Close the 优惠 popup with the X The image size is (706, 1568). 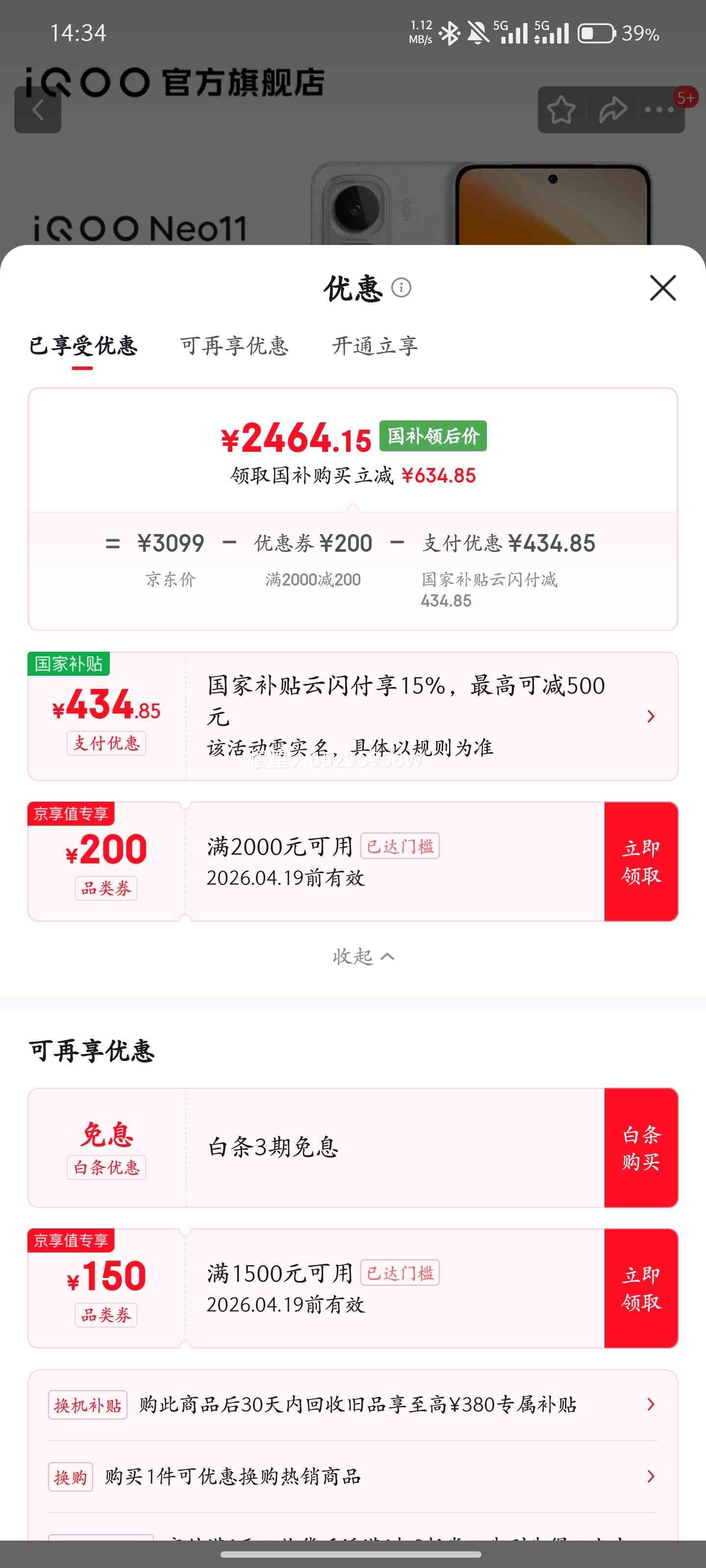coord(661,289)
